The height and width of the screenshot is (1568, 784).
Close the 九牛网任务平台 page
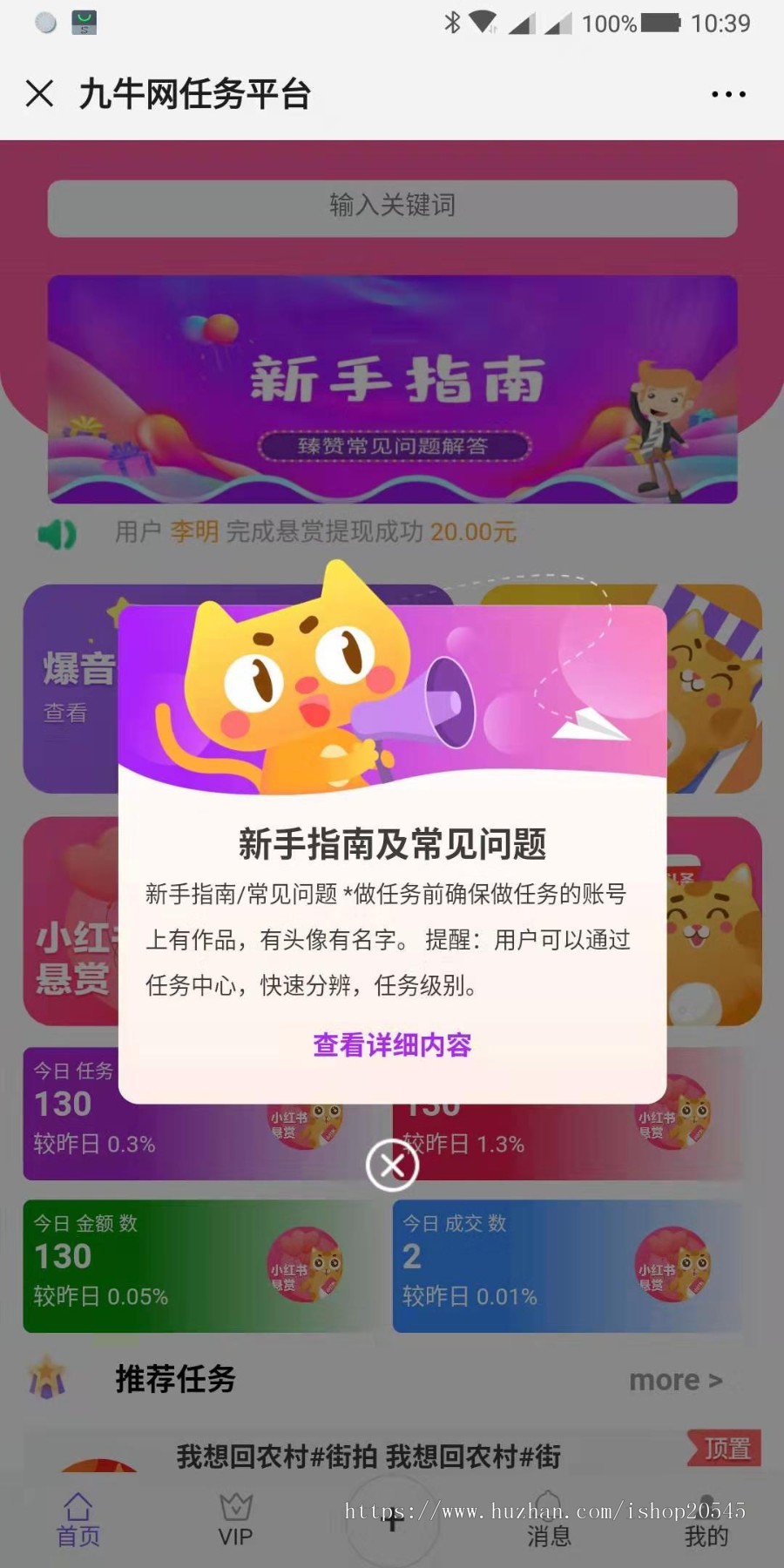pyautogui.click(x=39, y=93)
